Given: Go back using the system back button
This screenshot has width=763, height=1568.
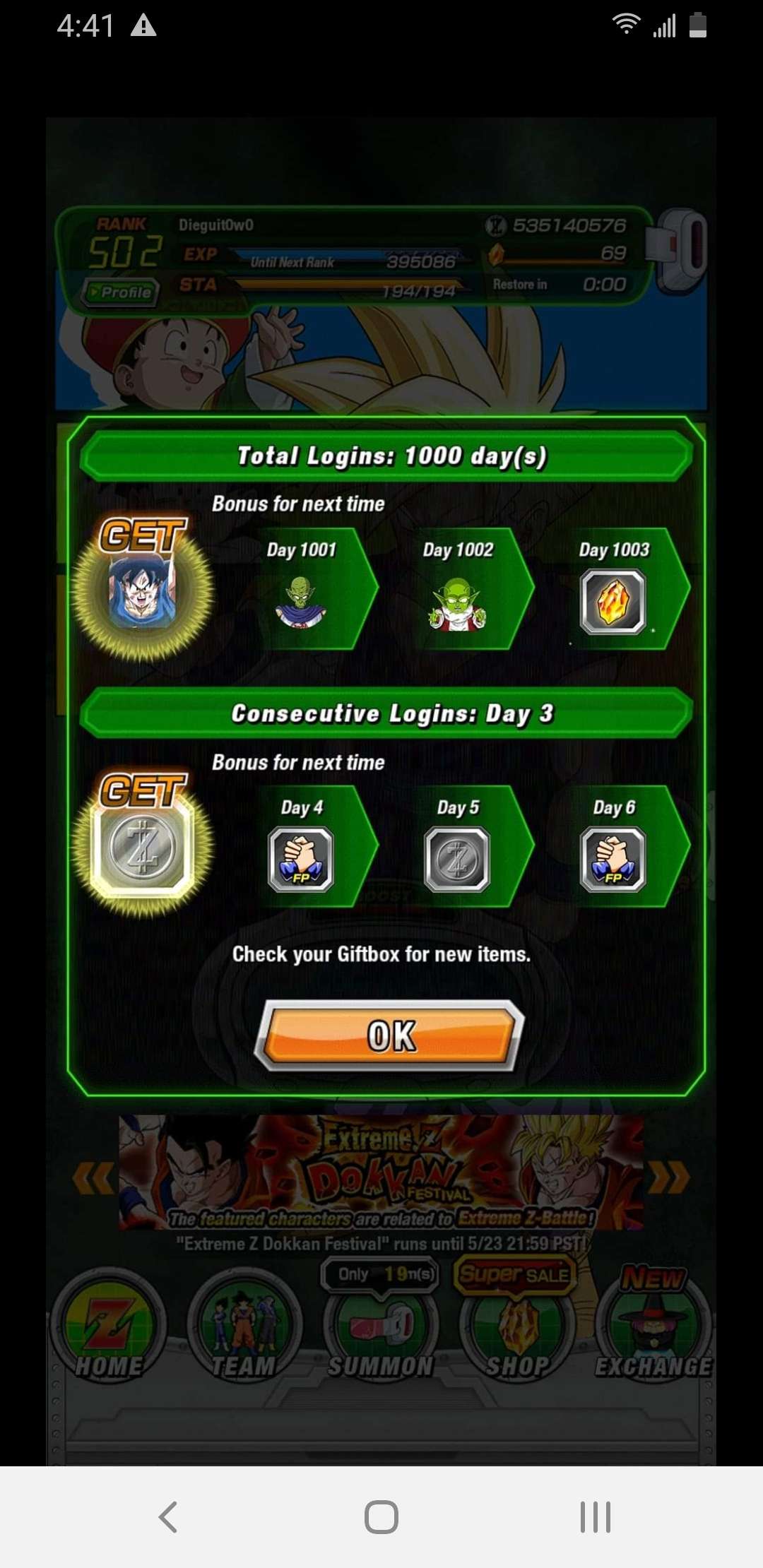Looking at the screenshot, I should (168, 1516).
